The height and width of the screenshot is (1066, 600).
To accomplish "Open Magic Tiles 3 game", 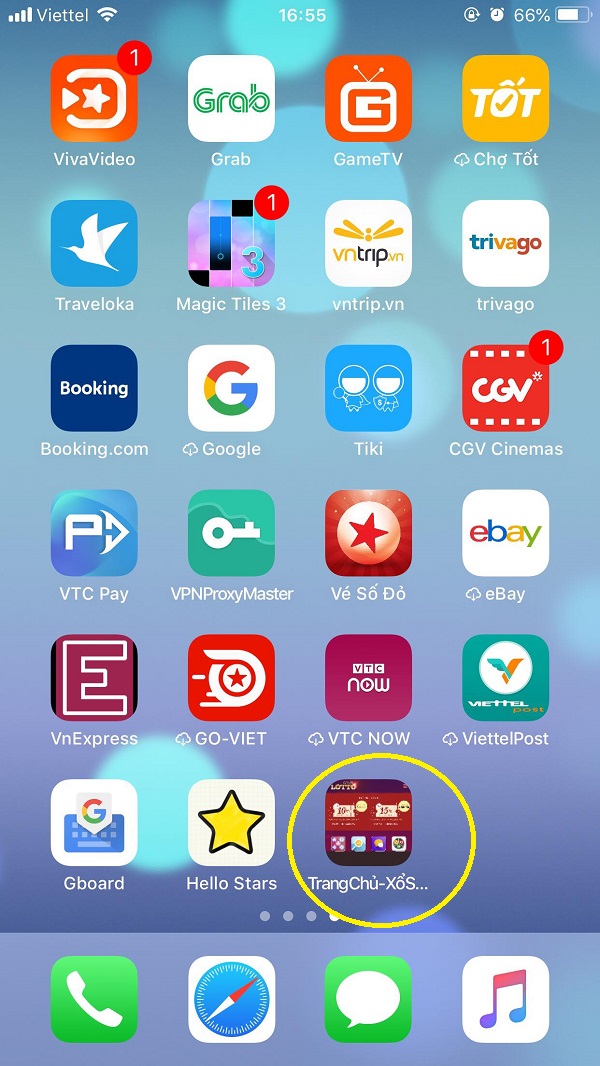I will [231, 243].
